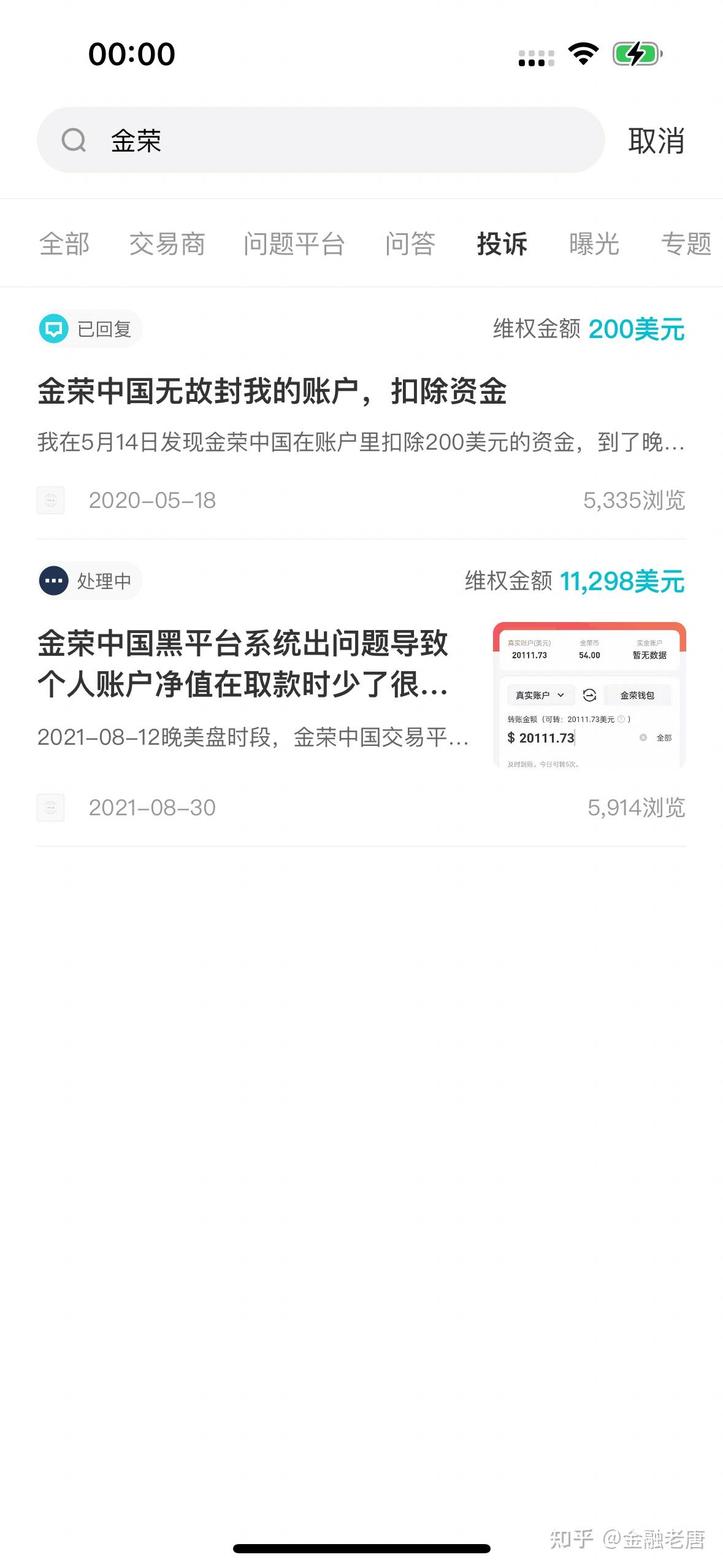Open the 交易商 tab
The width and height of the screenshot is (723, 1568).
167,244
